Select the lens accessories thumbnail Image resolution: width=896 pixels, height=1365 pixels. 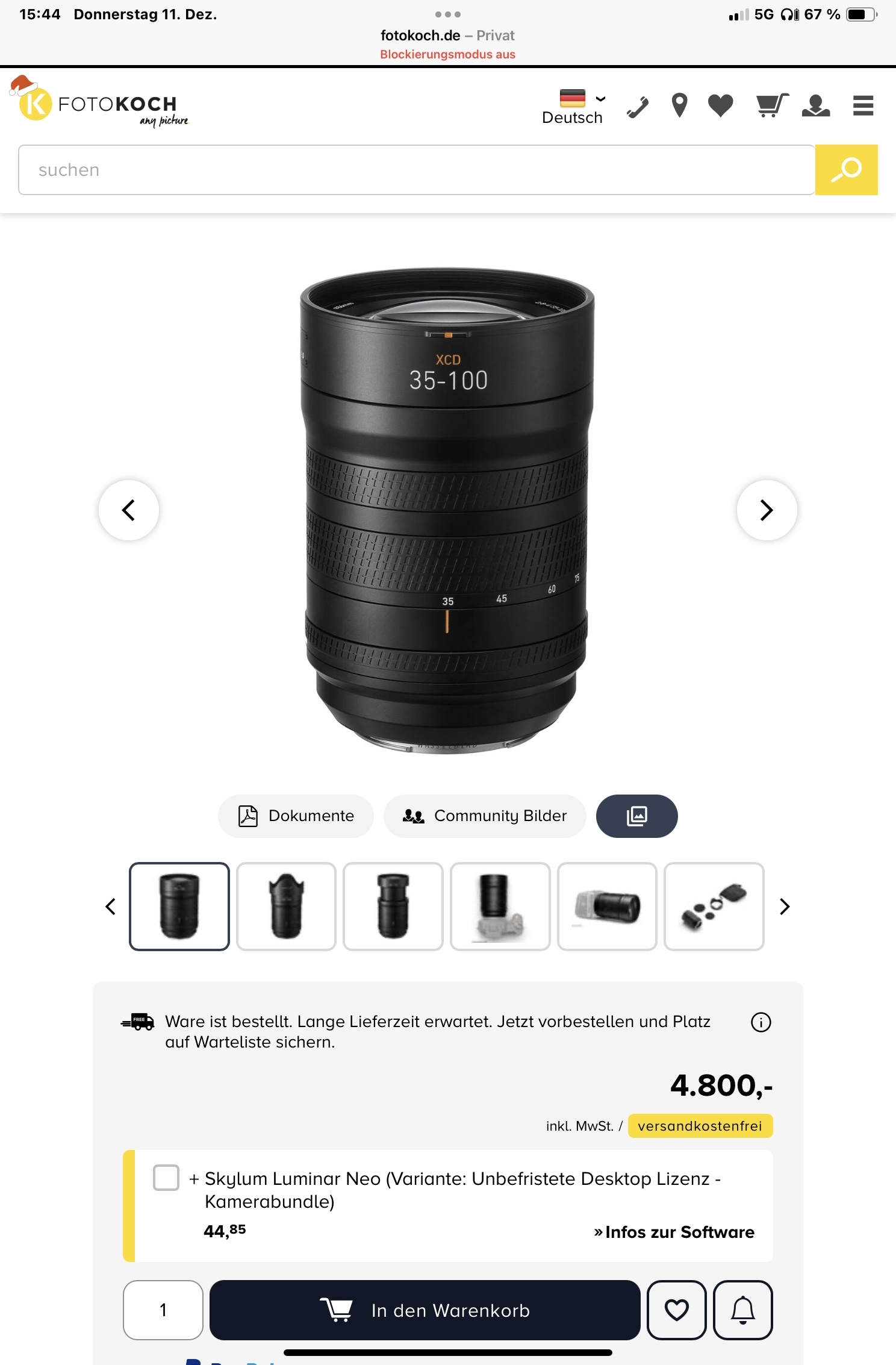[x=714, y=907]
